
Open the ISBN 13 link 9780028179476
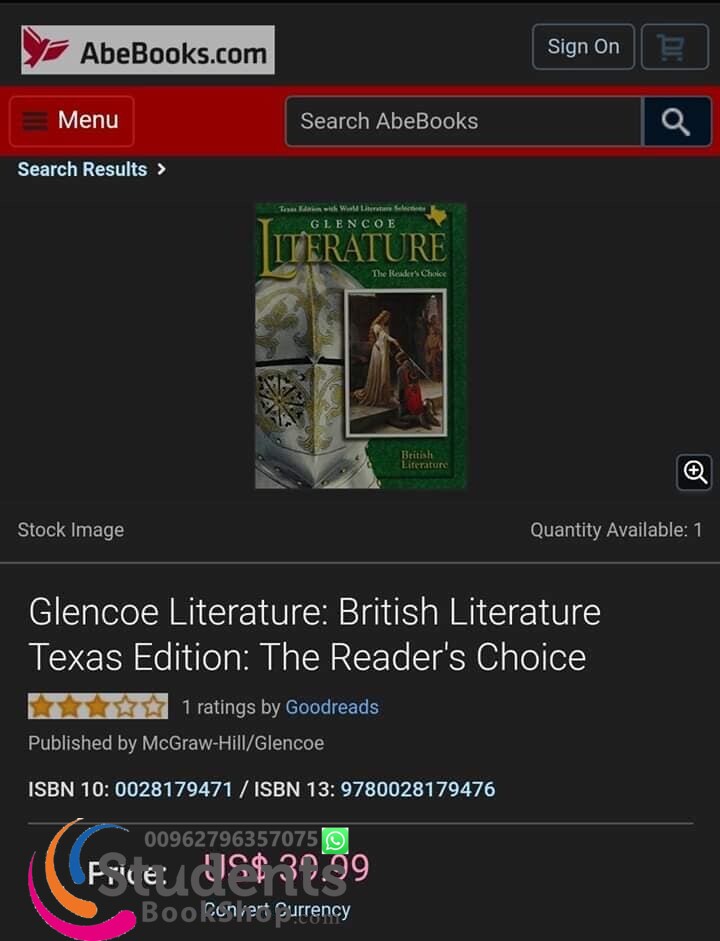point(417,789)
